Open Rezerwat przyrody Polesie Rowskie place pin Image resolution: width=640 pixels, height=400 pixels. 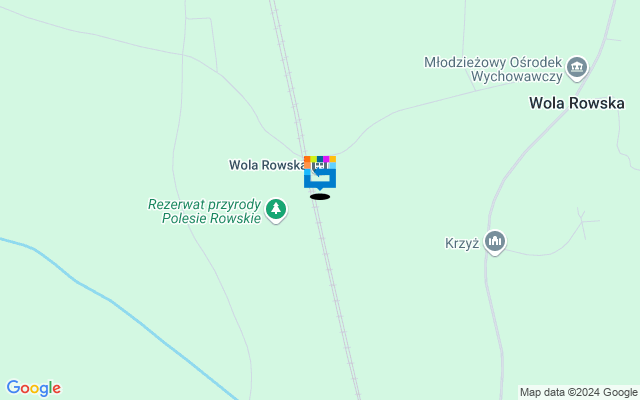tap(277, 210)
